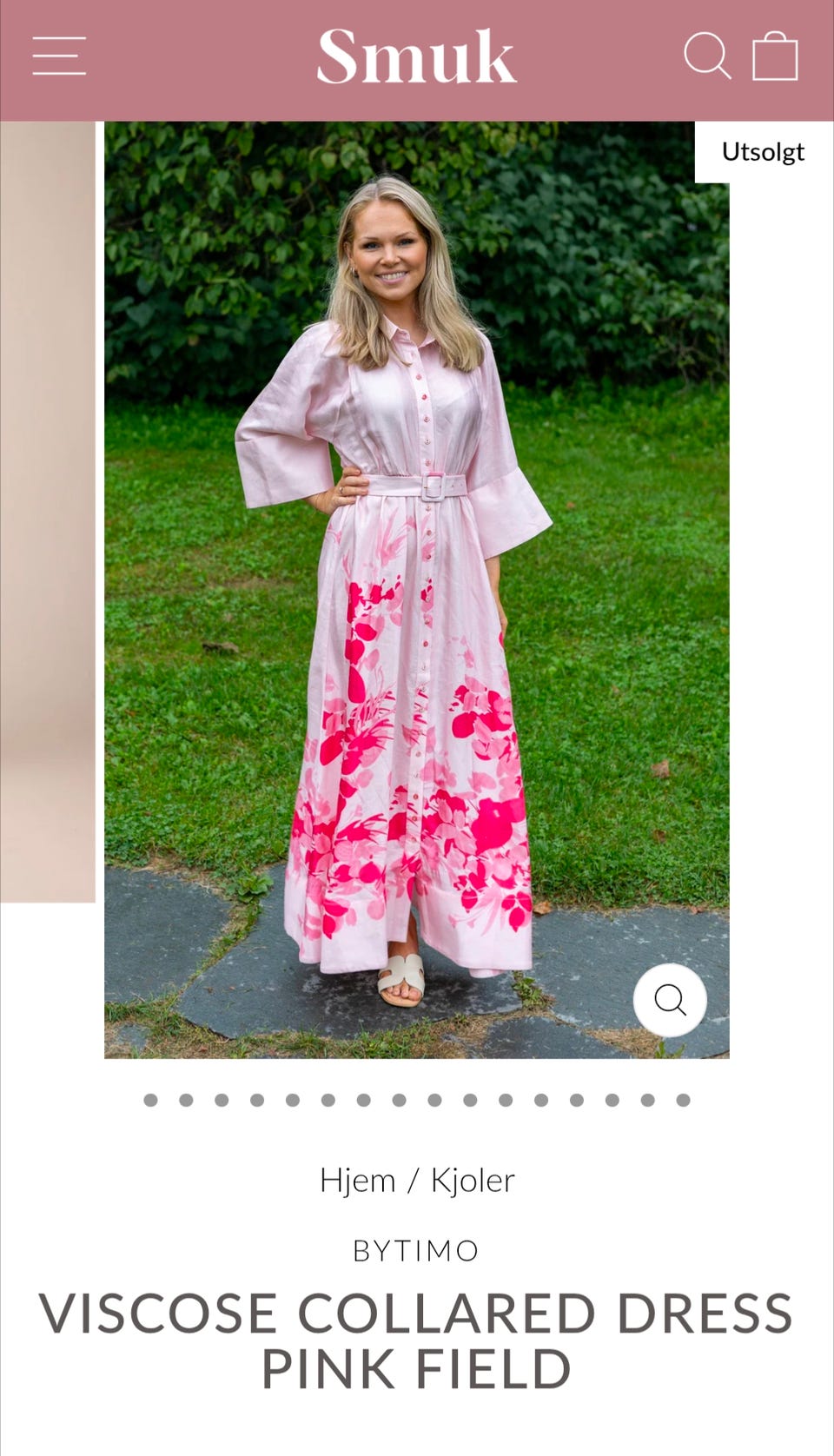
Task: Follow the Hjem breadcrumb link
Action: tap(357, 1181)
